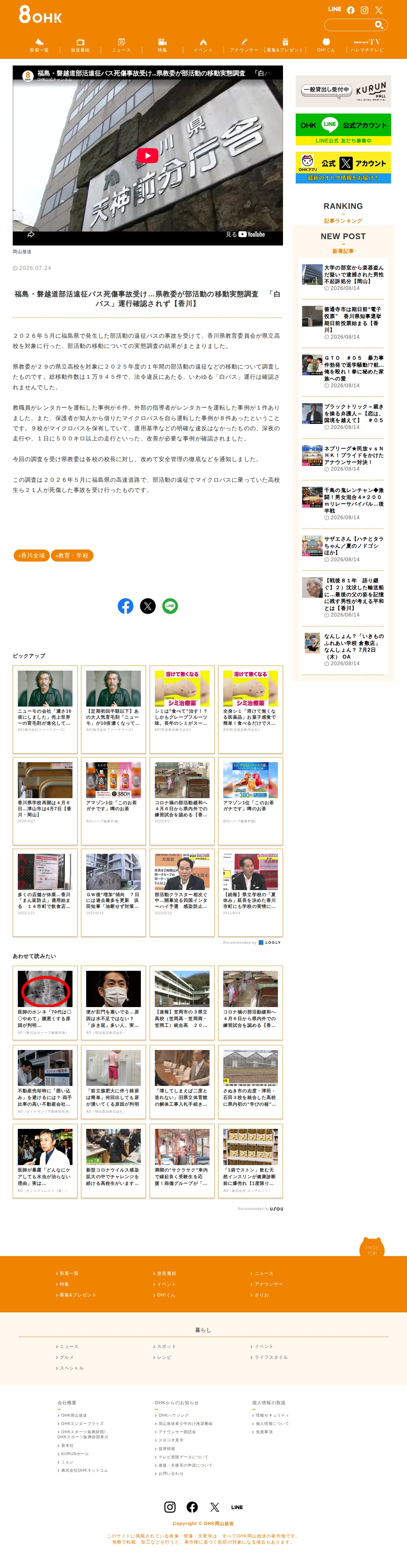Screen dimensions: 407x1568
Task: Open the サザエさん program post
Action: [343, 549]
